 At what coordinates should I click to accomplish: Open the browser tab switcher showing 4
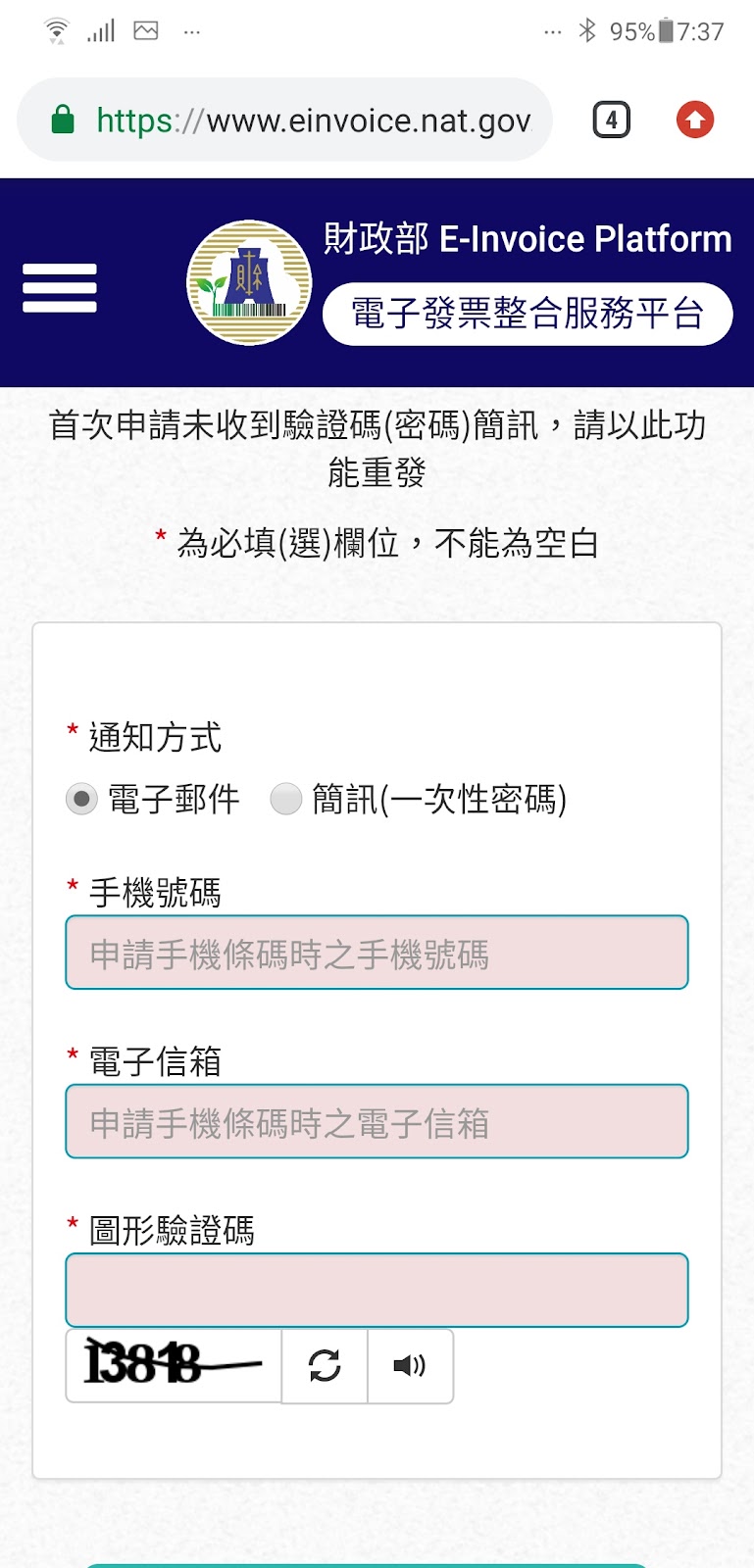(x=611, y=120)
